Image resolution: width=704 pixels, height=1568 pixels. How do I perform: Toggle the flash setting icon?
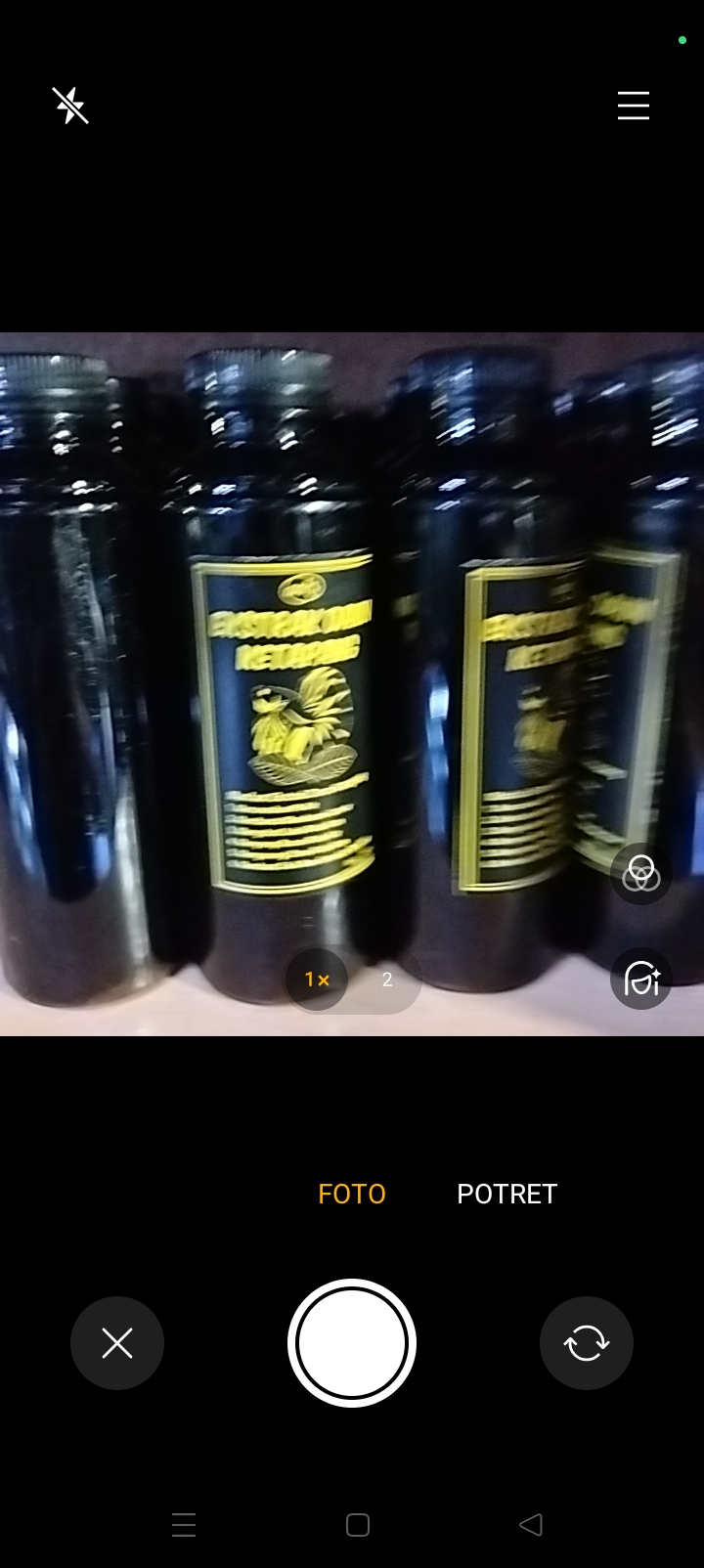pyautogui.click(x=70, y=106)
